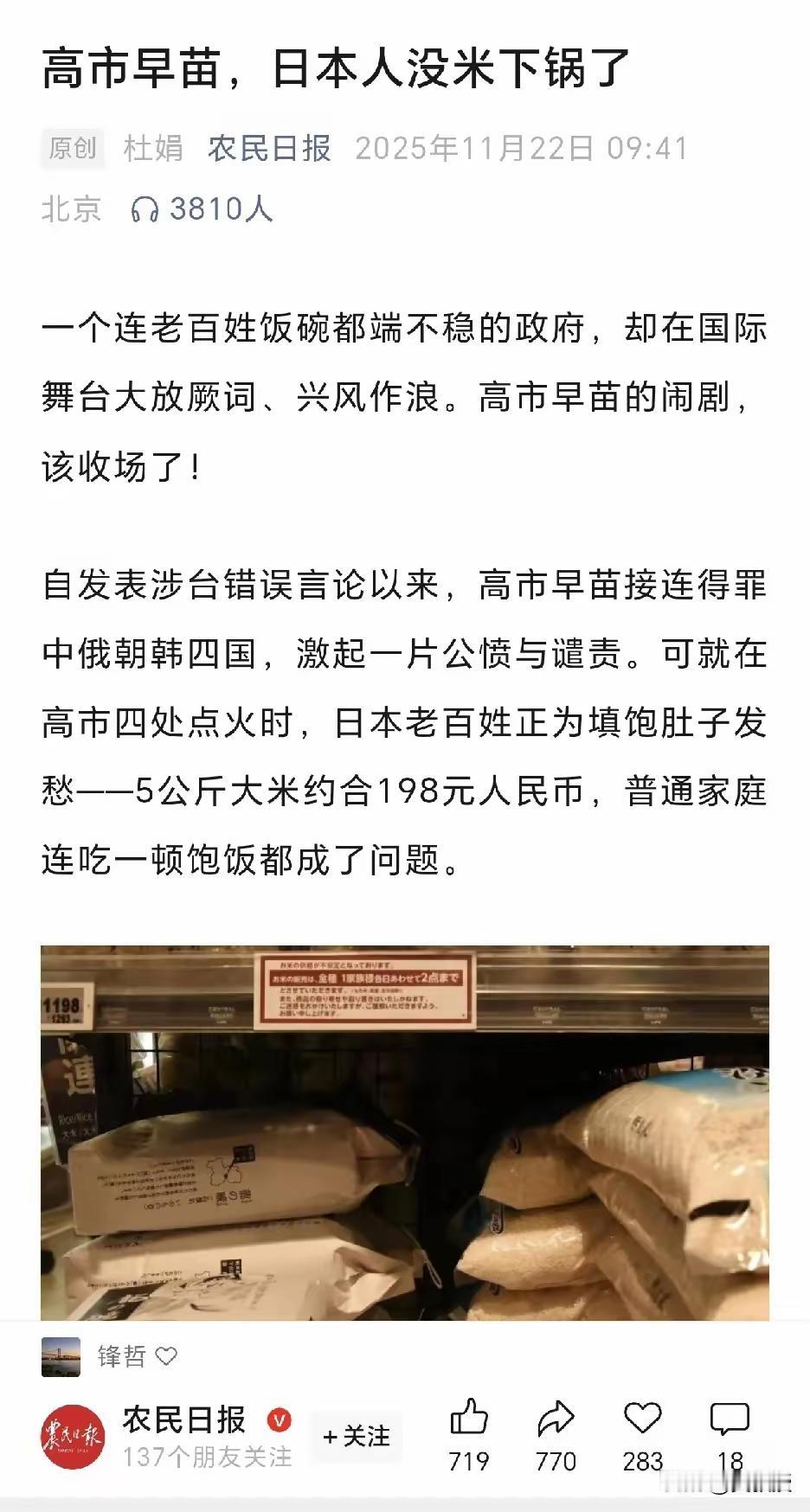
Task: Click the comment bubble icon showing 18
Action: click(731, 1417)
